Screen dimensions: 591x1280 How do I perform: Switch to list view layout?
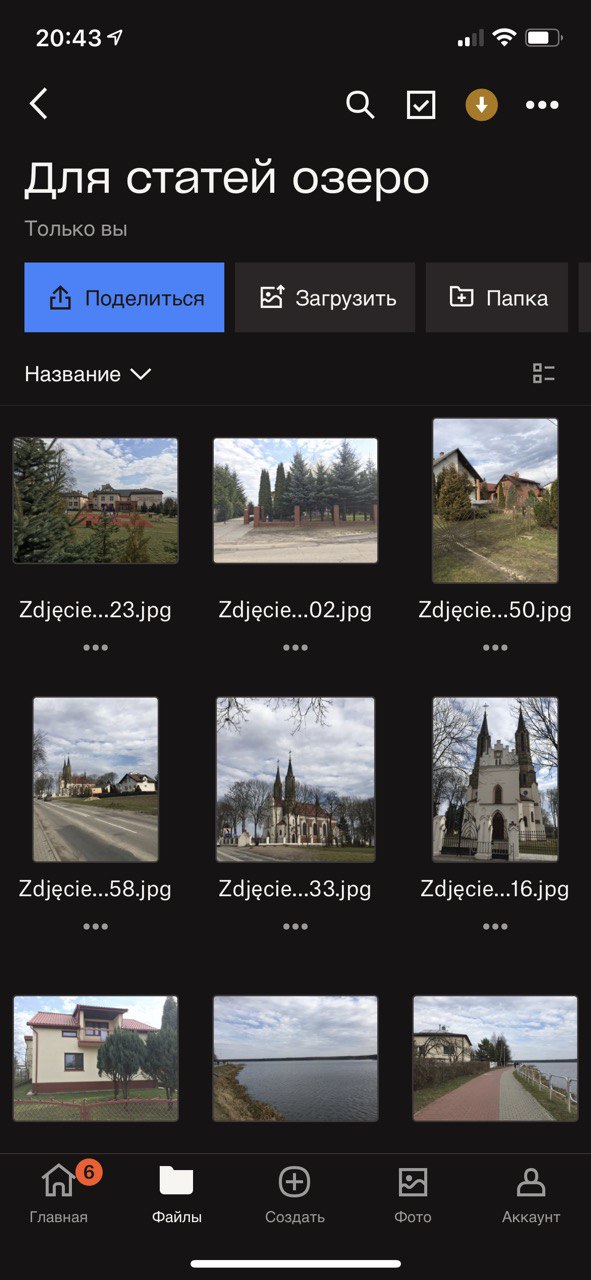click(544, 374)
